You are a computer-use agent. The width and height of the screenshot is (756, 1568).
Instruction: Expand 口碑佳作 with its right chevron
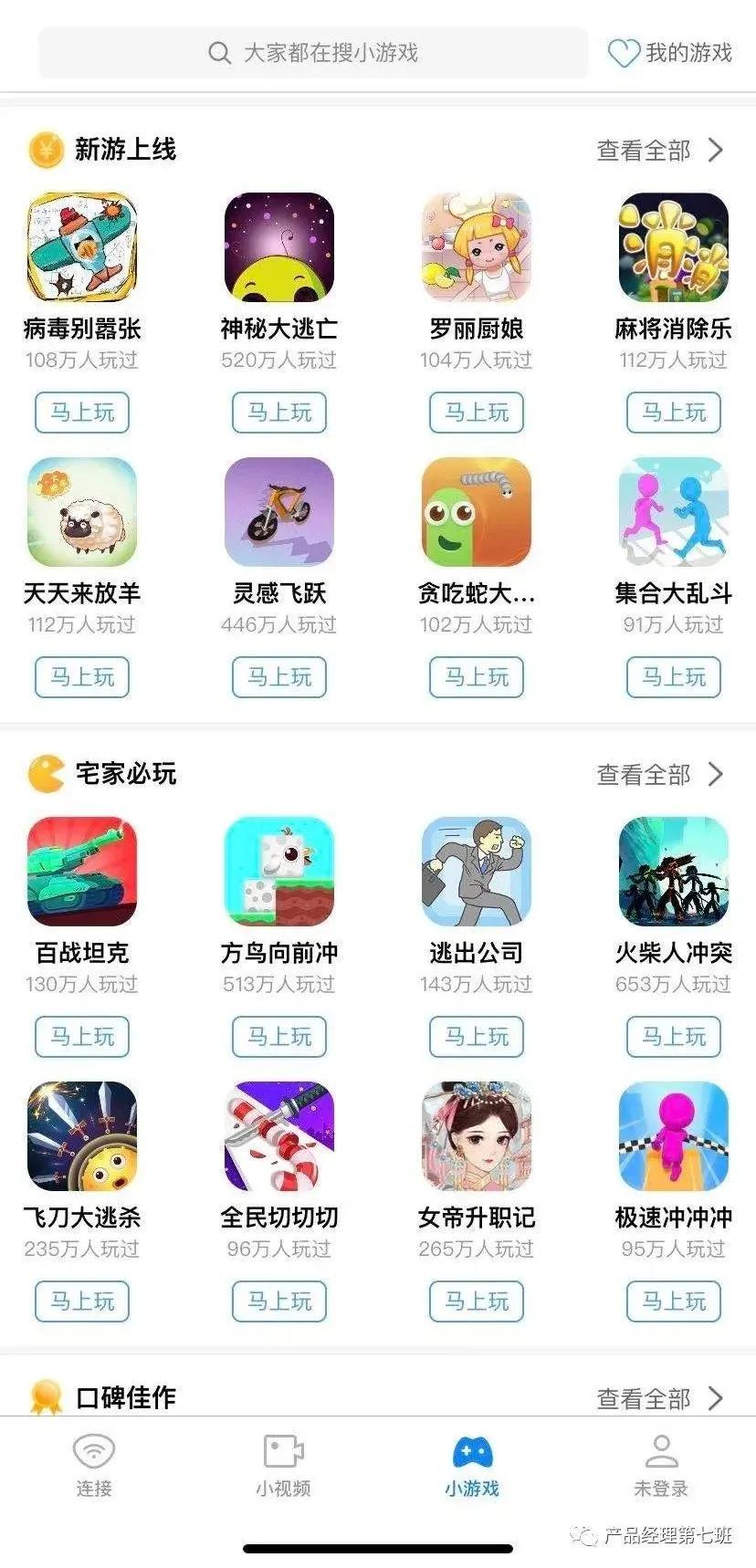[719, 1397]
